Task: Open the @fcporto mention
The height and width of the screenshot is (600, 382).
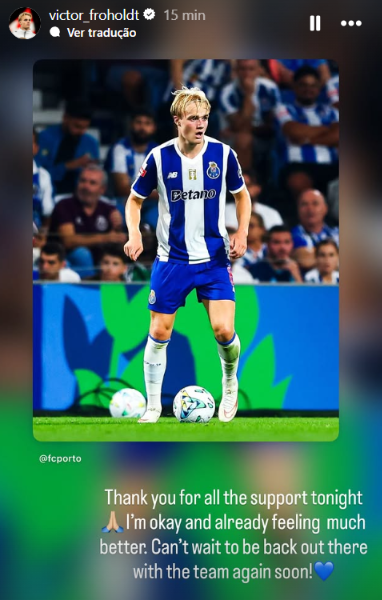Action: pyautogui.click(x=60, y=458)
